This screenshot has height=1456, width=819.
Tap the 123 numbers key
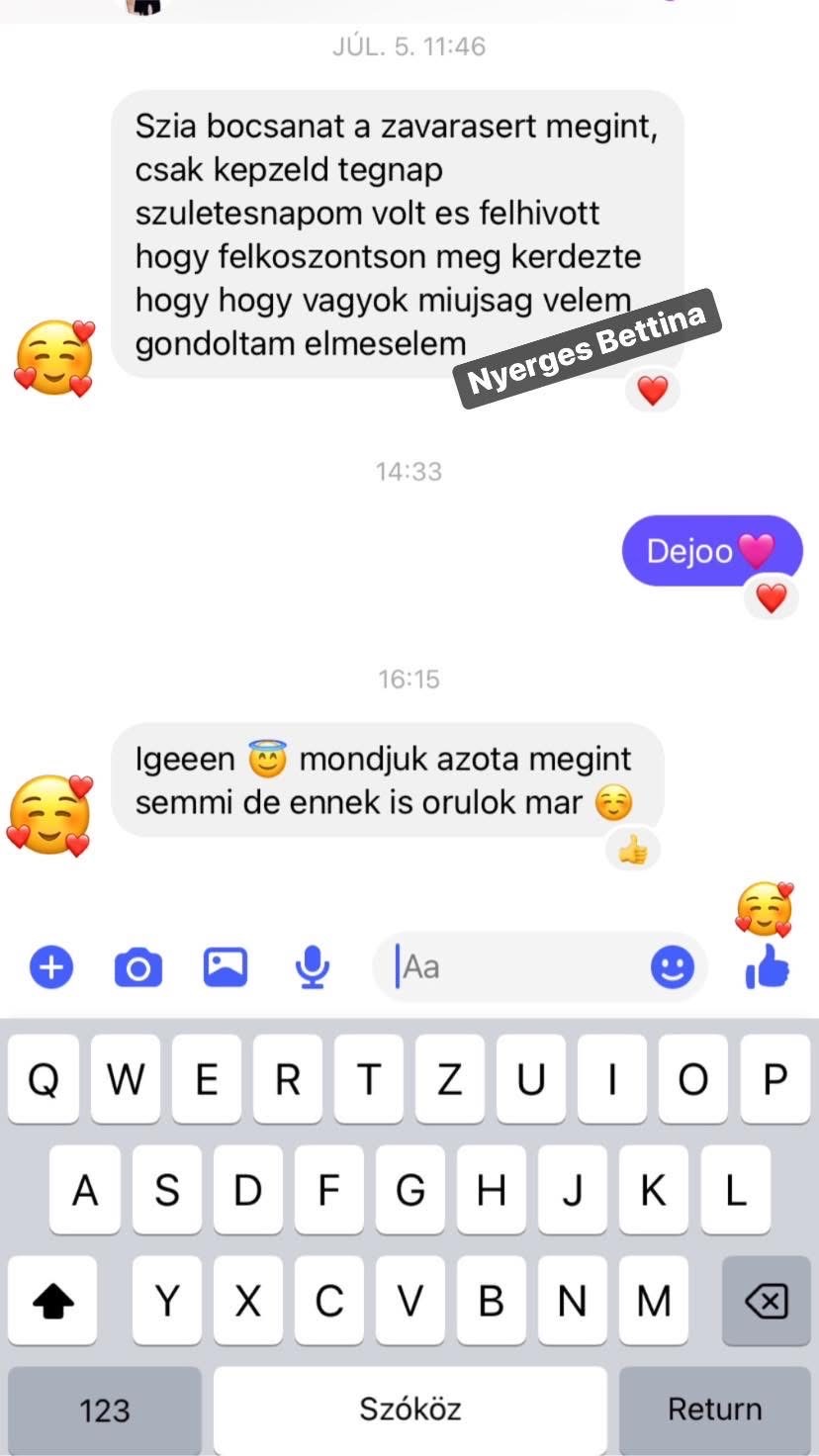point(104,1410)
